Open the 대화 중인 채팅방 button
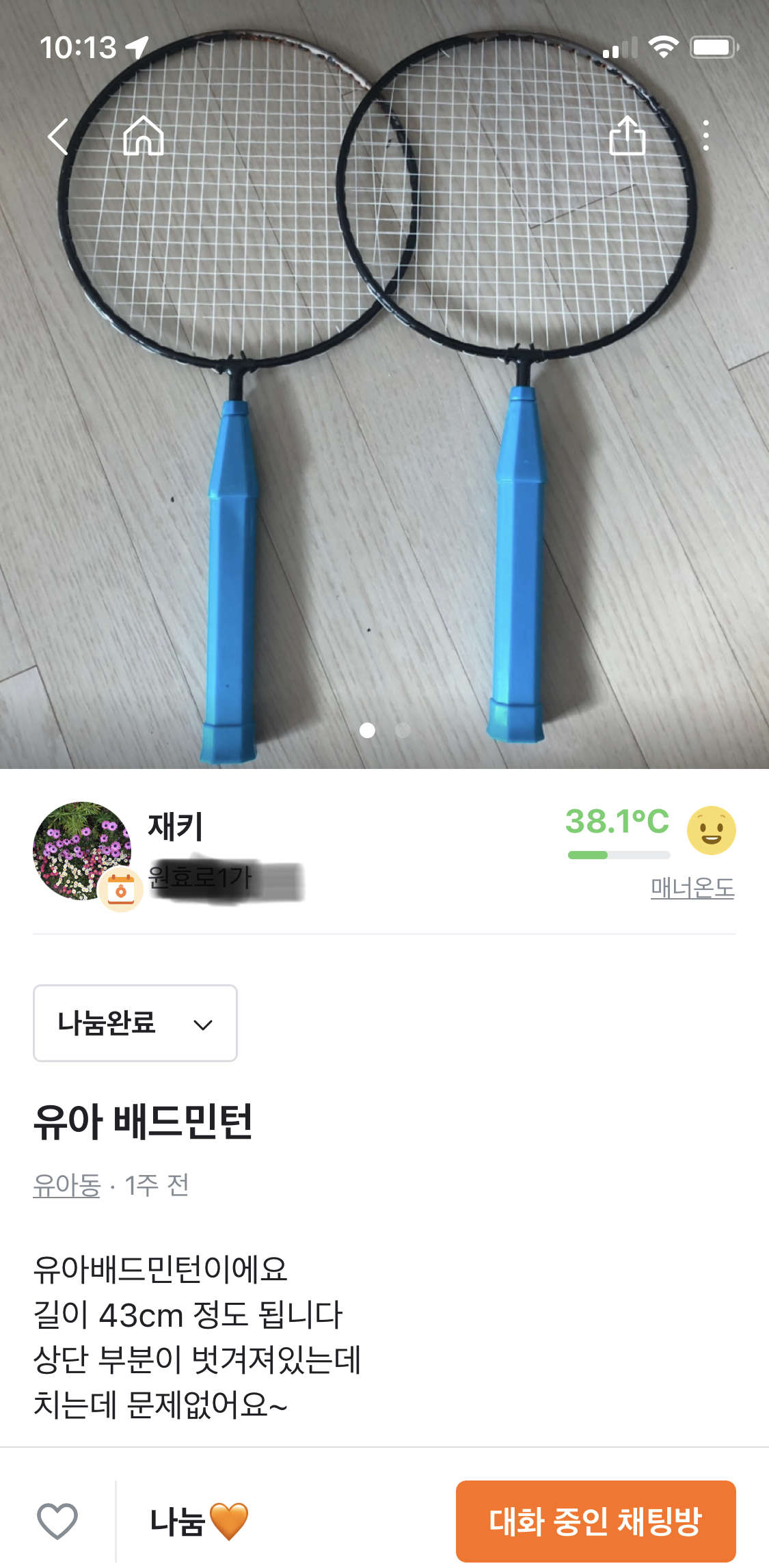The image size is (769, 1568). click(595, 1521)
